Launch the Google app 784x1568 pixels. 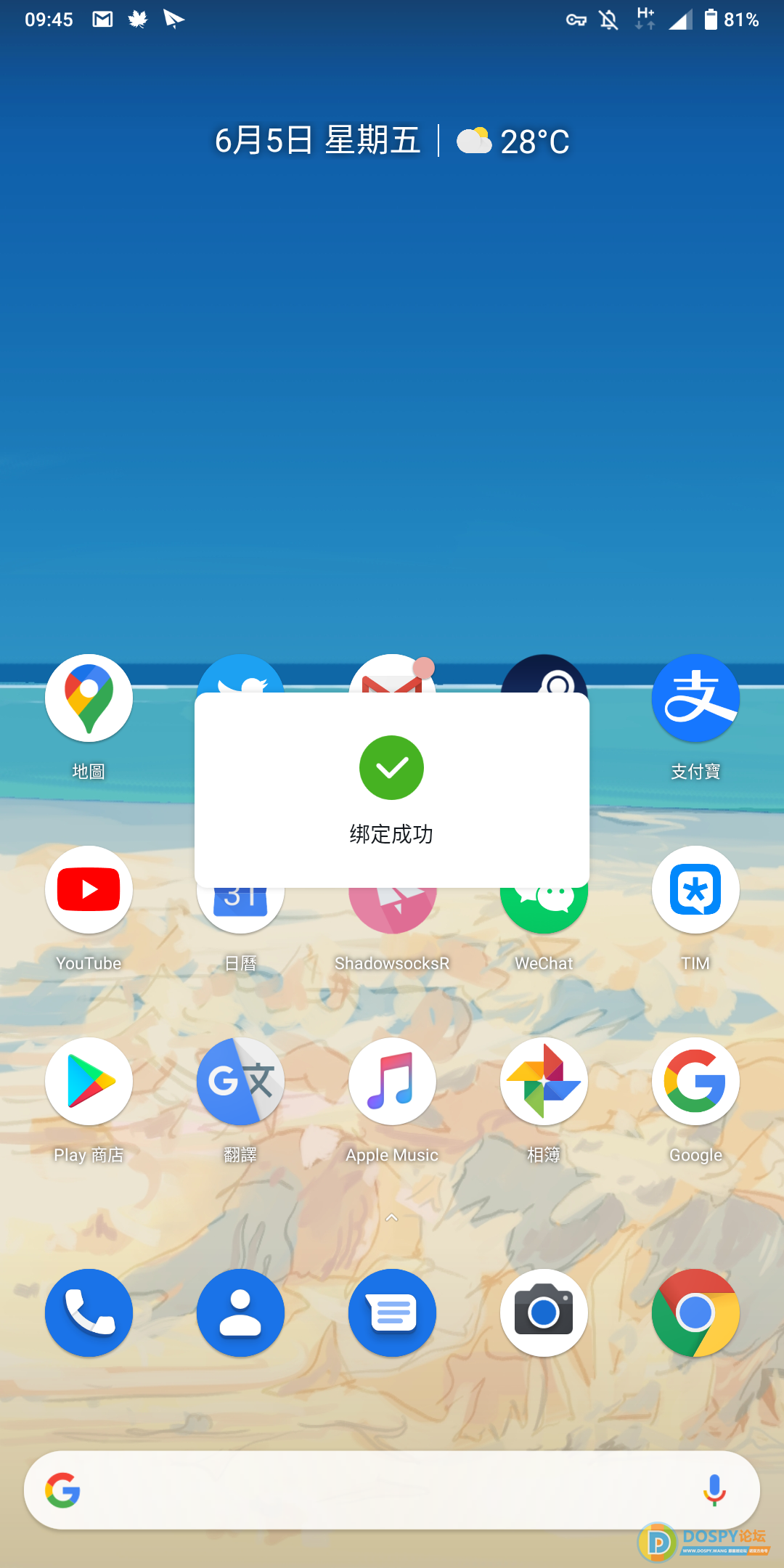[695, 1082]
